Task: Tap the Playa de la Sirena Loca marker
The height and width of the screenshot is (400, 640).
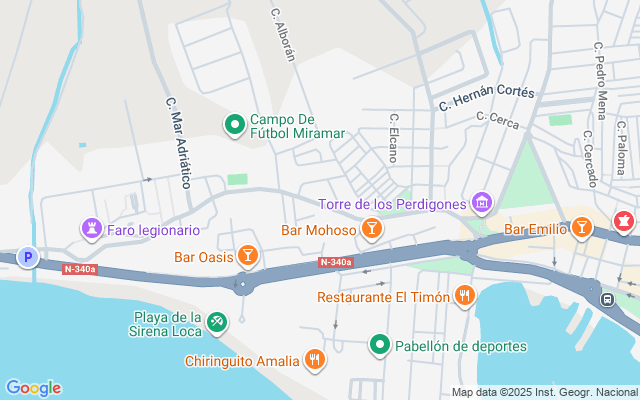Action: (x=217, y=322)
